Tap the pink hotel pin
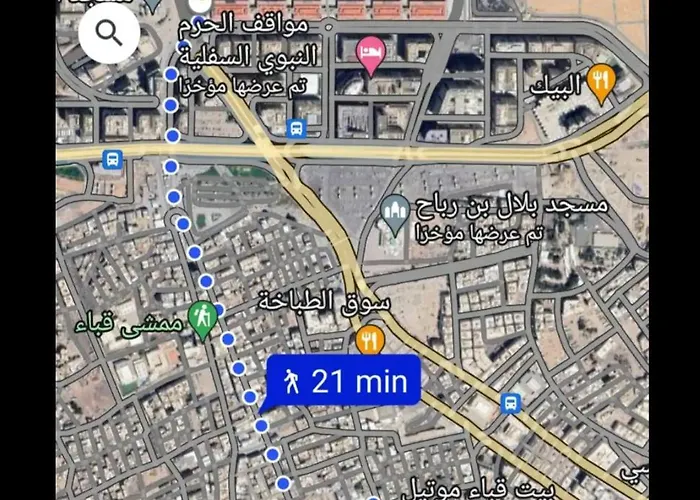Screen dimensions: 700x500 pos(371,55)
